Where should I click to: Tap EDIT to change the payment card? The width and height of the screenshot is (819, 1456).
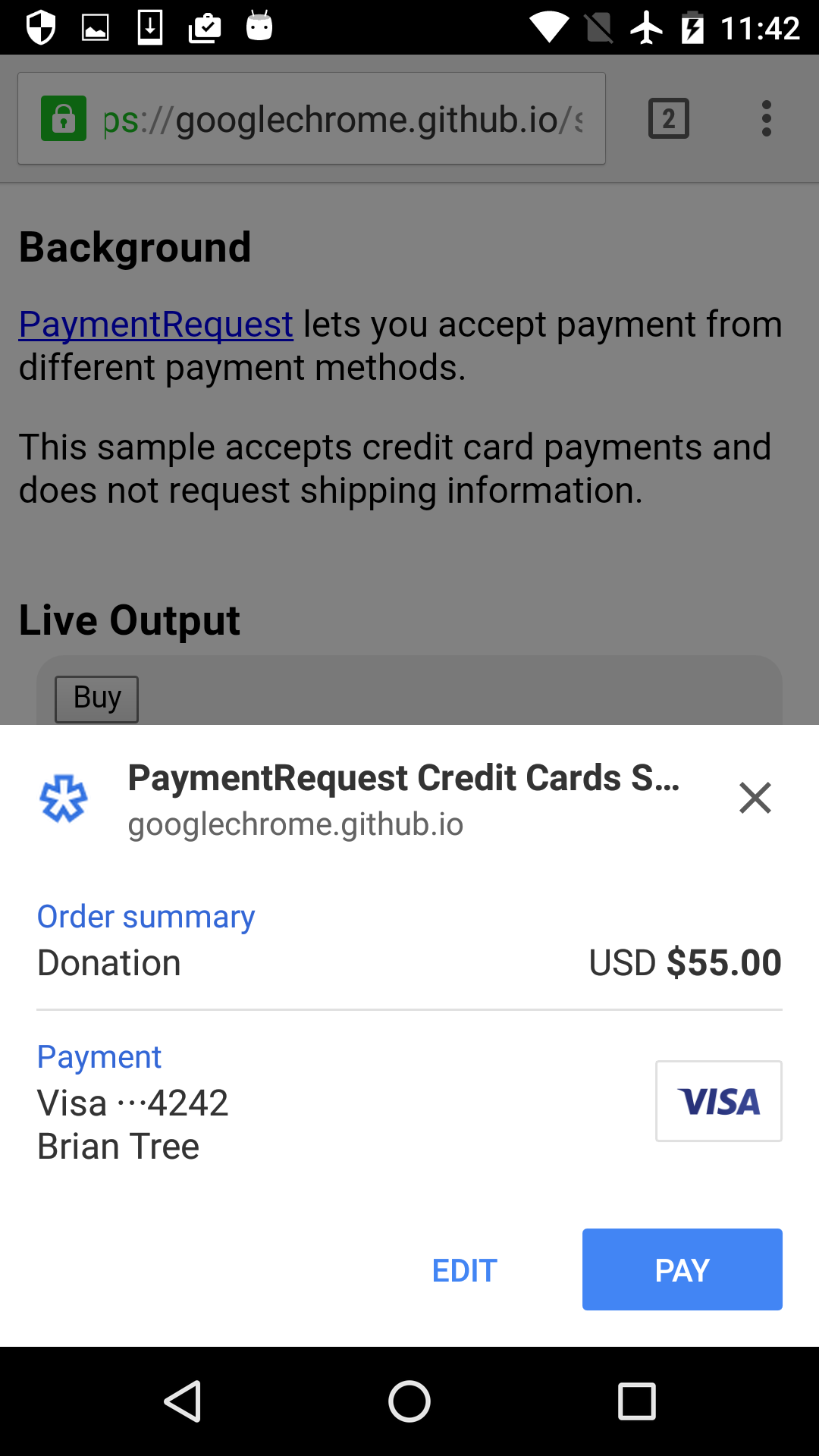464,1269
